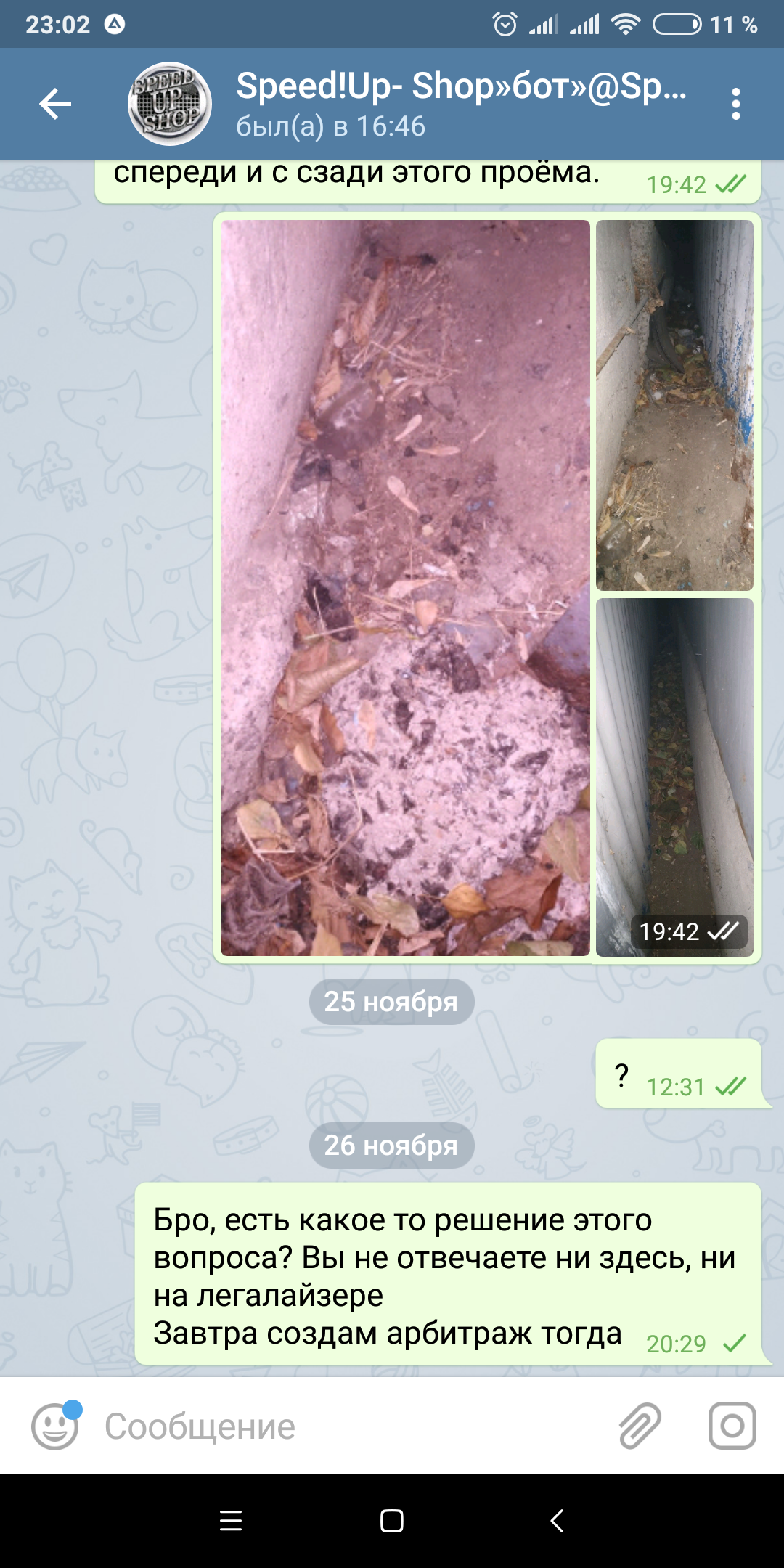Open Speed!Up- Shop profile from avatar
This screenshot has height=1568, width=784.
(x=170, y=104)
